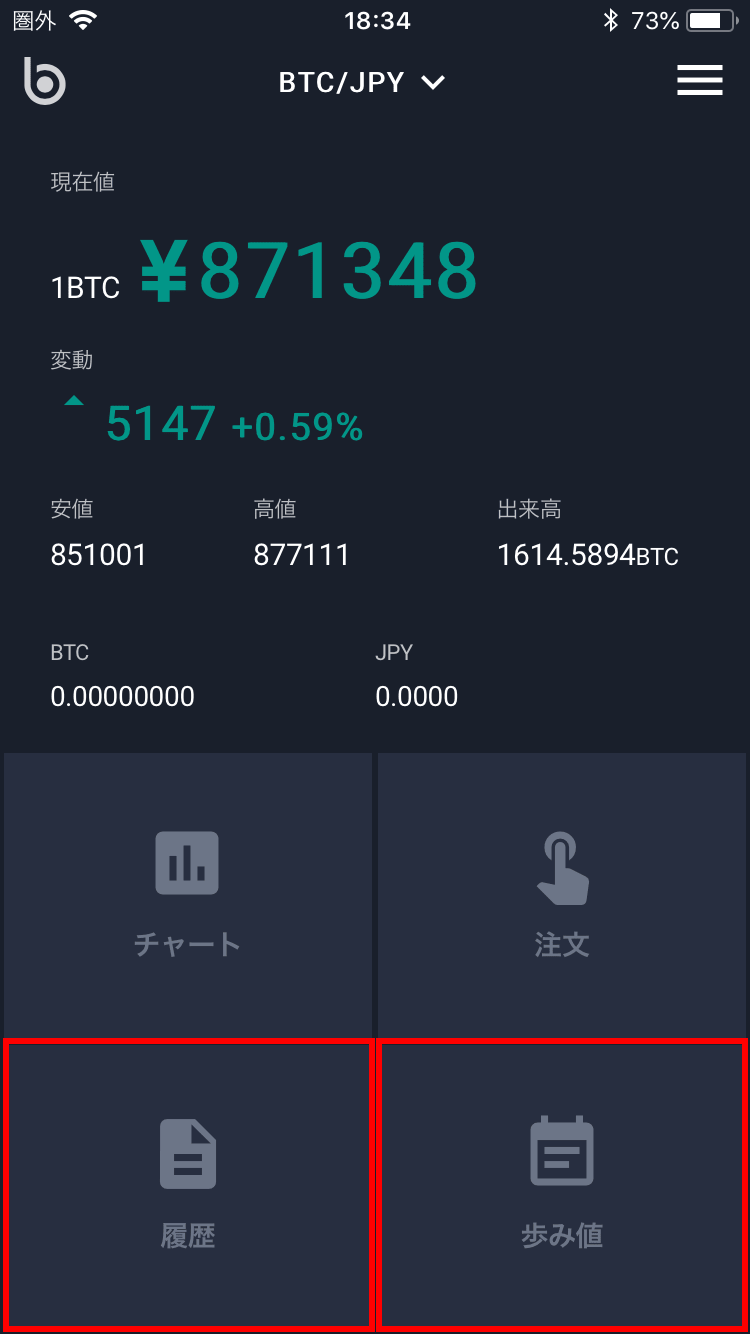Viewport: 750px width, 1334px height.
Task: Tap the bitbank logo icon
Action: coord(45,81)
